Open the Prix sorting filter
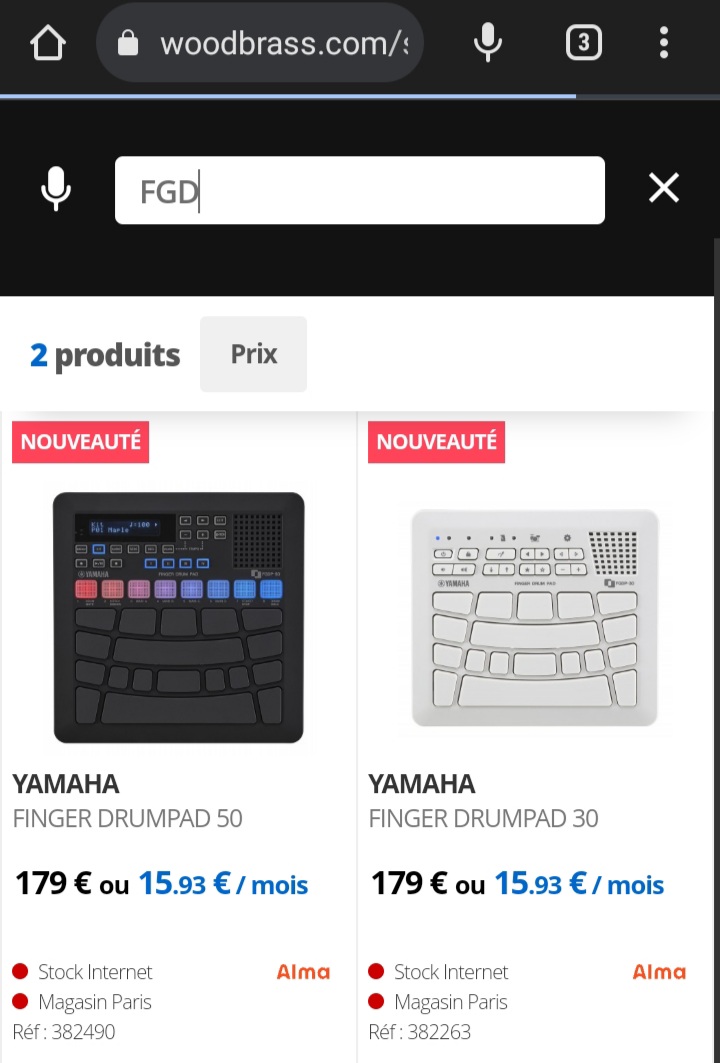 [253, 353]
